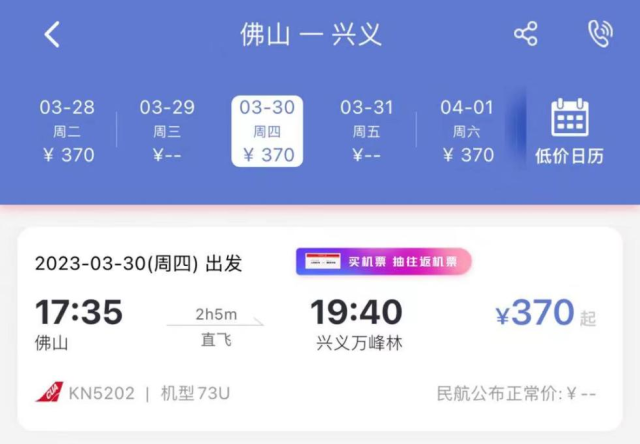Select the 03-30 周四 date

(267, 130)
